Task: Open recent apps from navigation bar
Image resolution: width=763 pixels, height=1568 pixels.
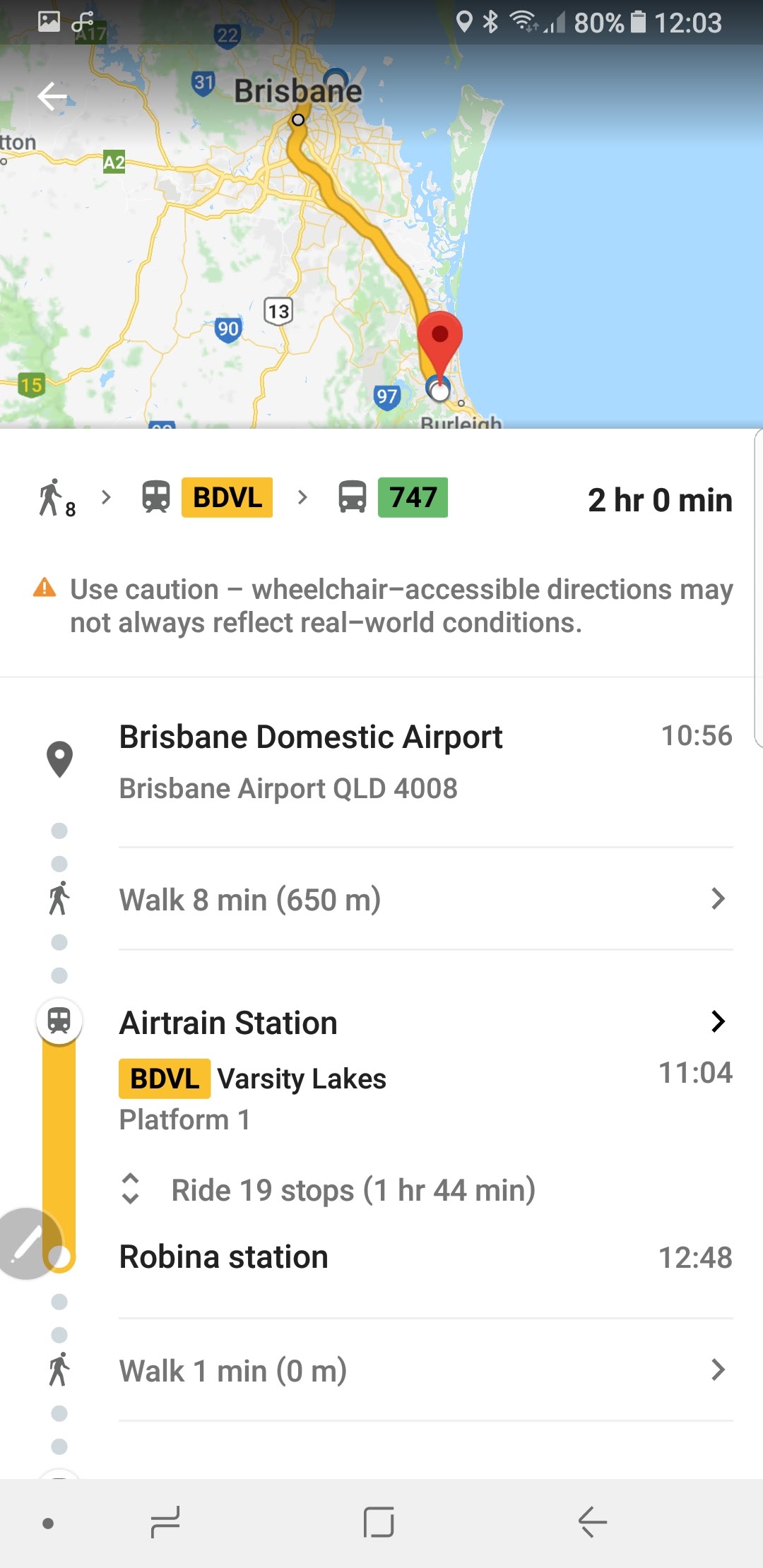Action: [165, 1521]
